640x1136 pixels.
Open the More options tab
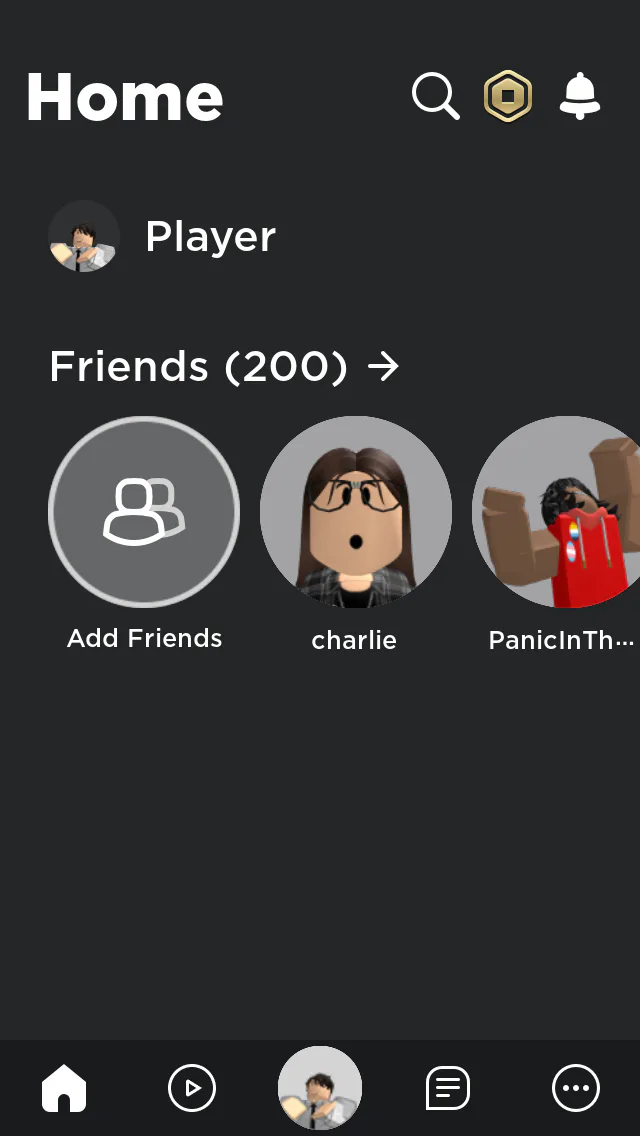[x=576, y=1087]
